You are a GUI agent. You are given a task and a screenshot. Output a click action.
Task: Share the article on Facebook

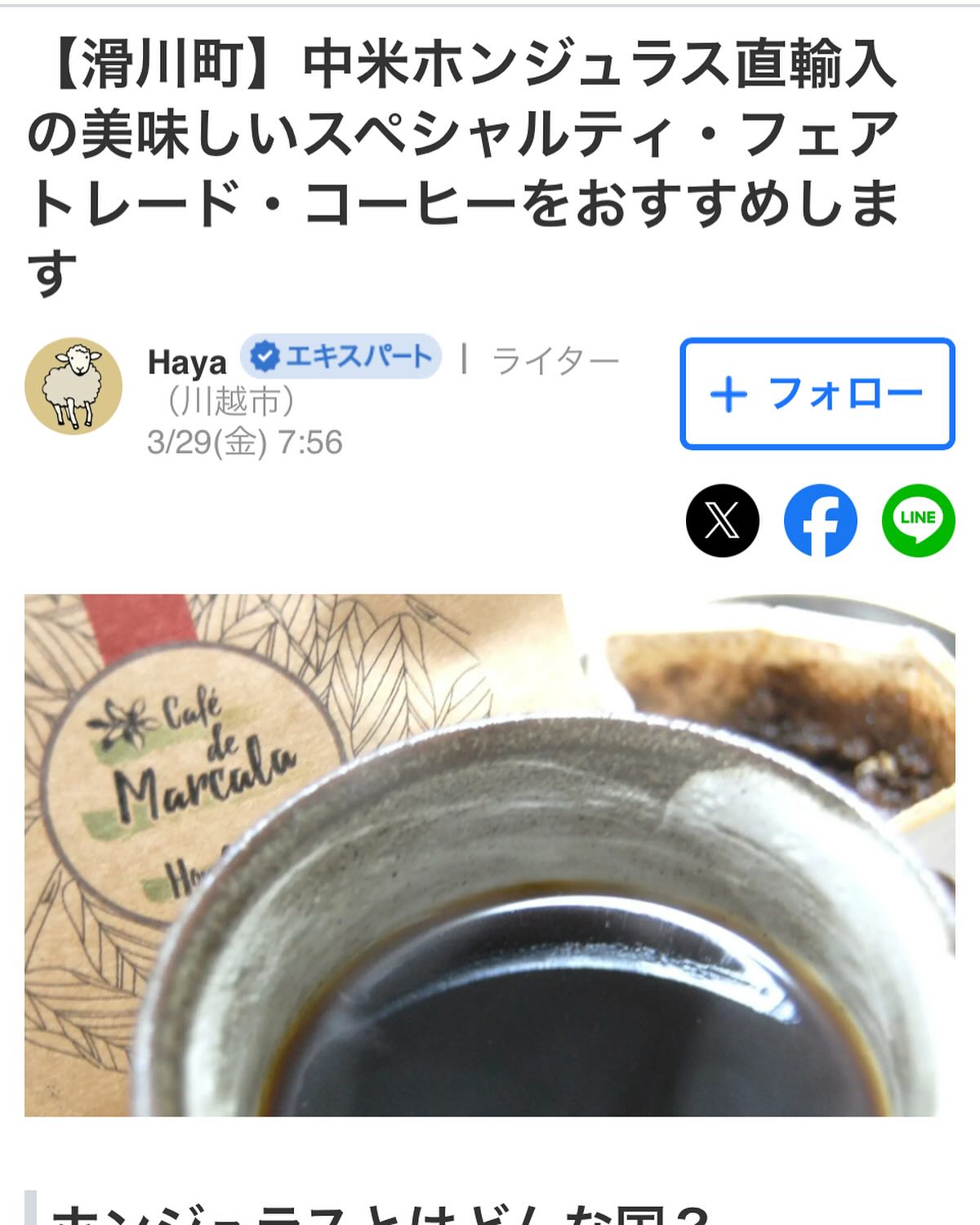pos(820,521)
